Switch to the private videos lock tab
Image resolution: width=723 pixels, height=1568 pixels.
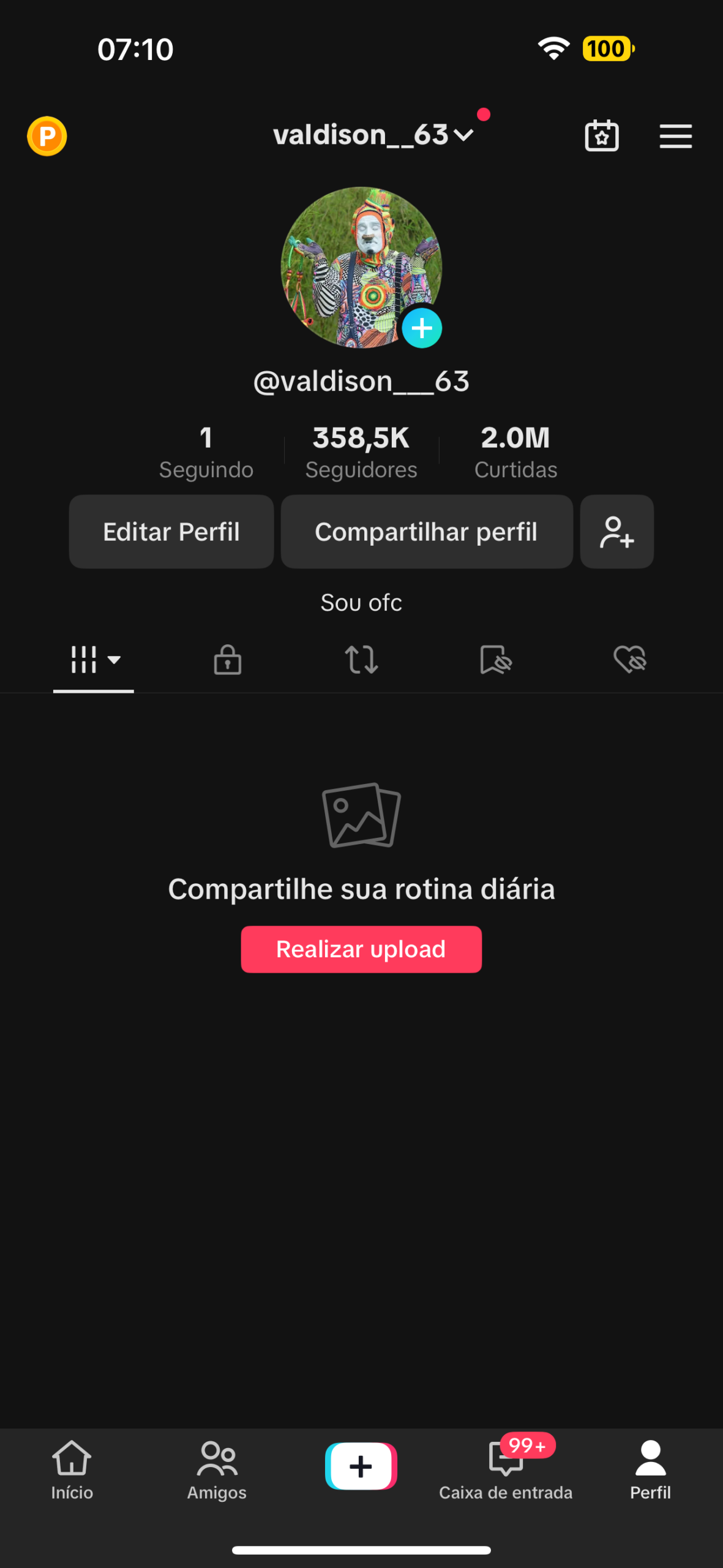[227, 660]
